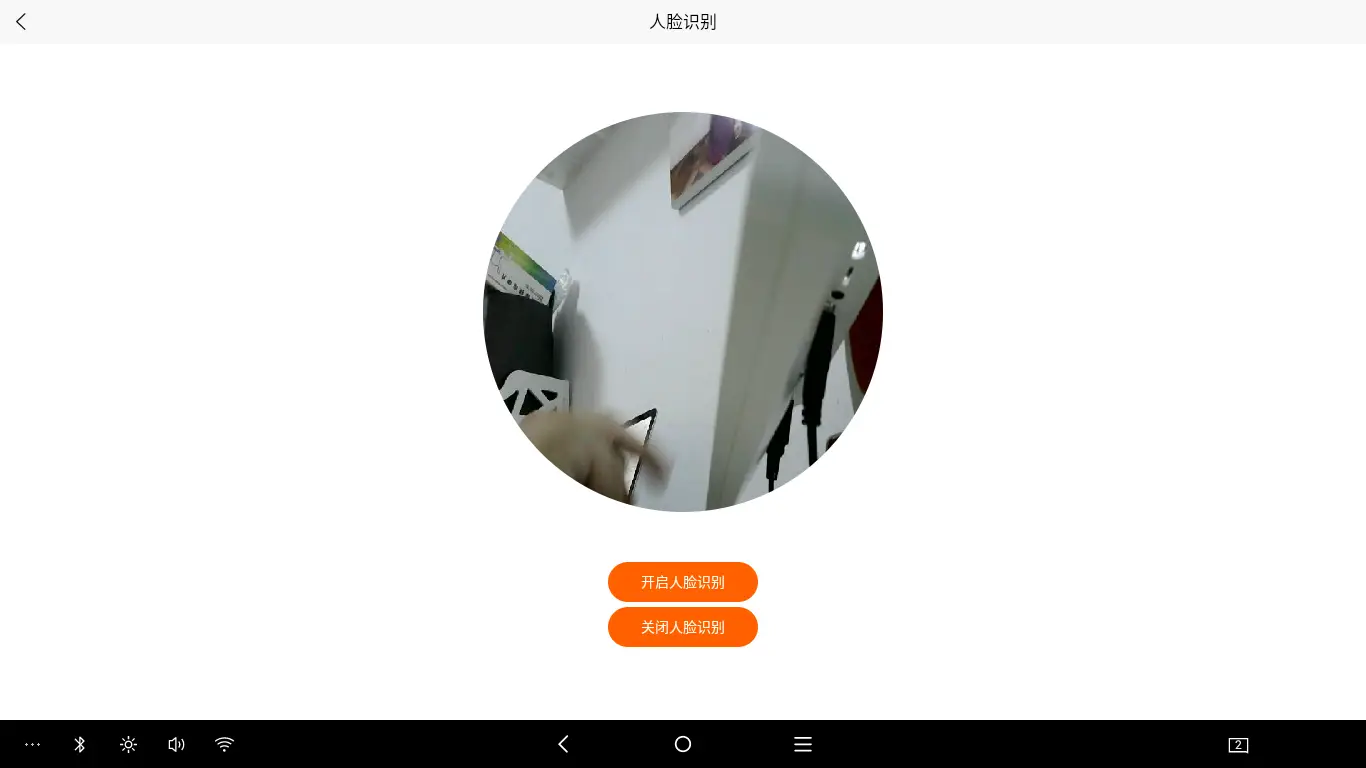
Task: Open the multi-window indicator showing 2
Action: click(x=1238, y=745)
